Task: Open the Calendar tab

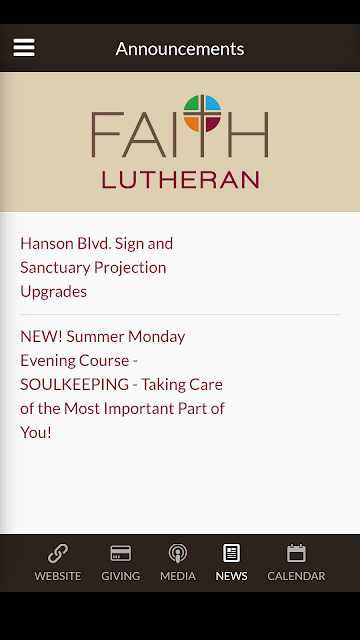Action: tap(296, 562)
